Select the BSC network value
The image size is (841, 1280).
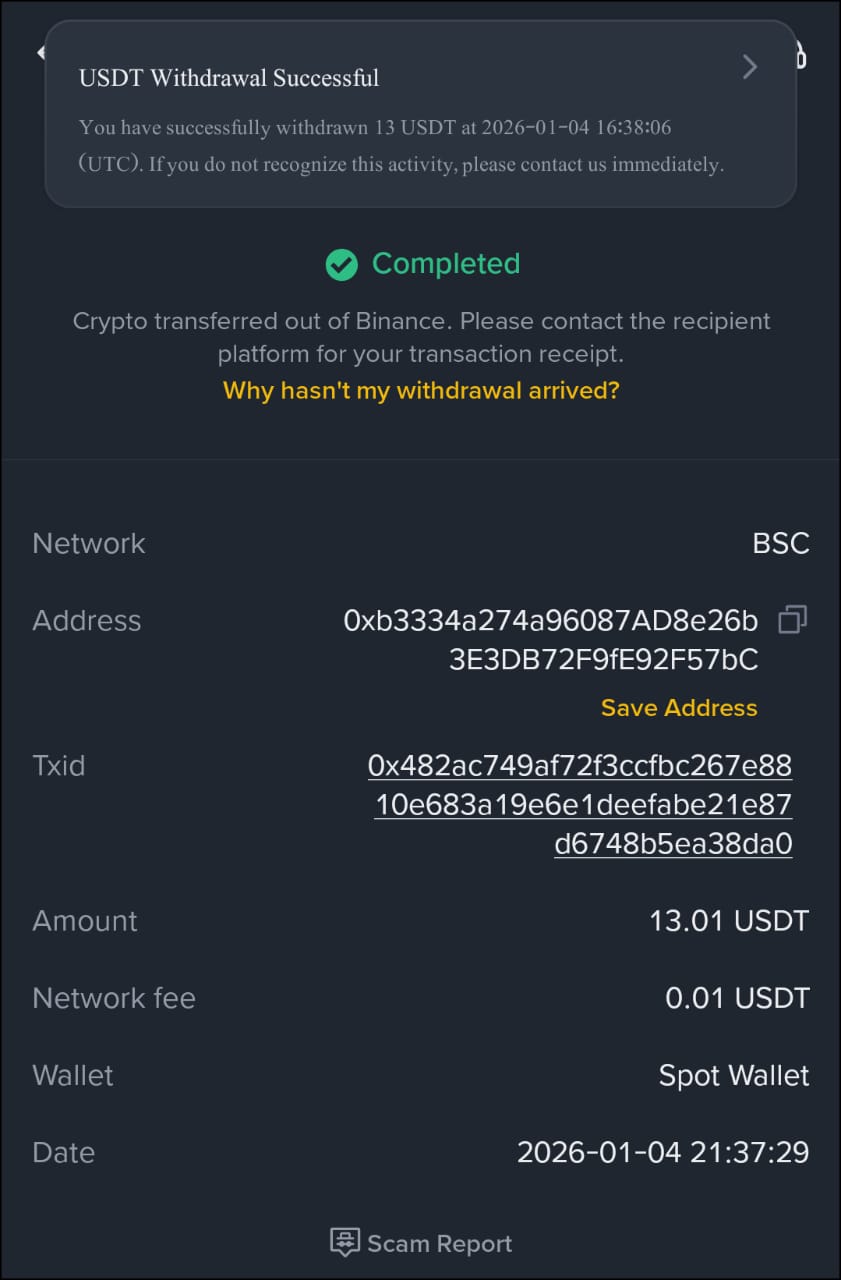(781, 543)
